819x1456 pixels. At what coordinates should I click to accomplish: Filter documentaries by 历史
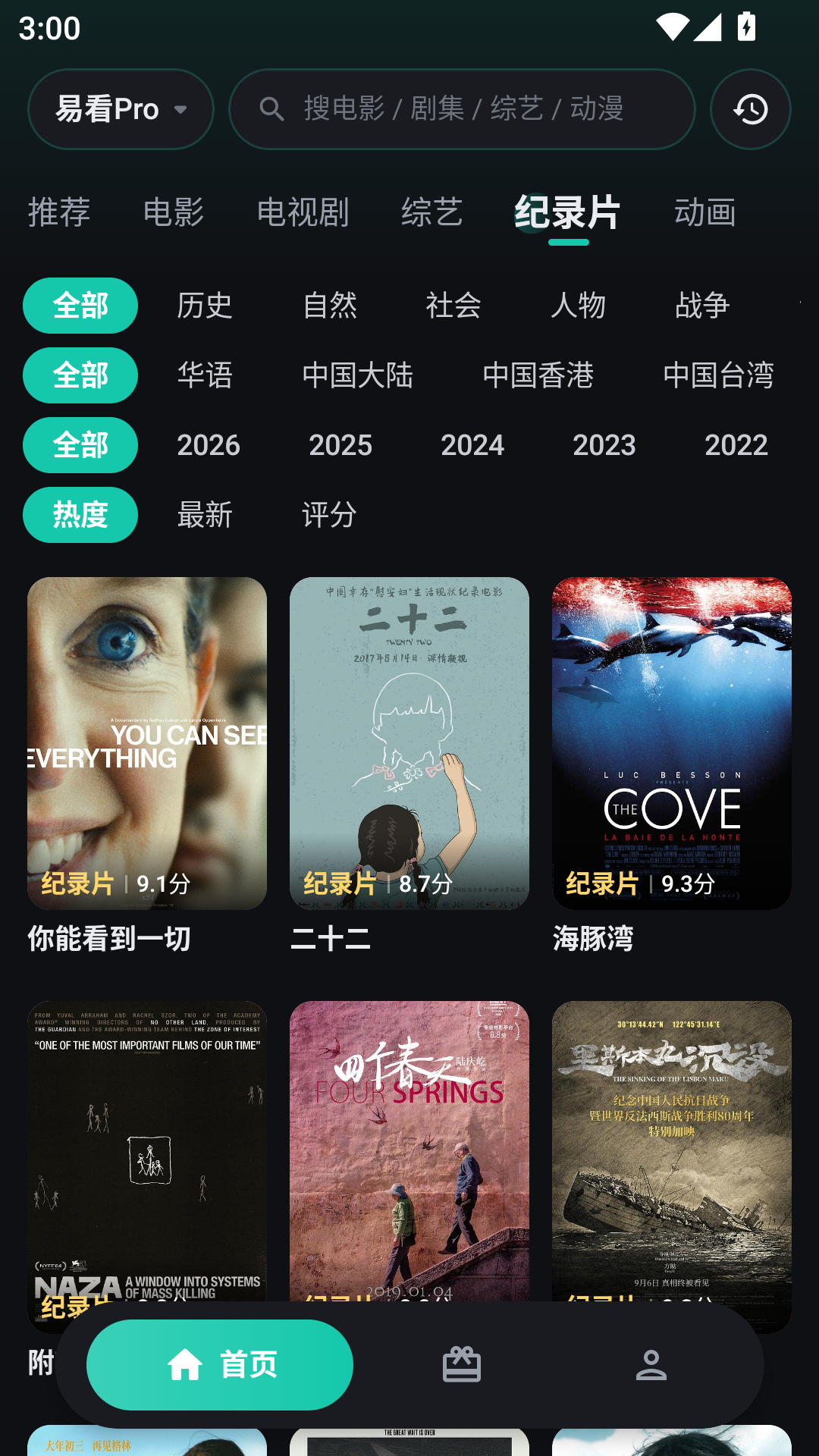205,306
